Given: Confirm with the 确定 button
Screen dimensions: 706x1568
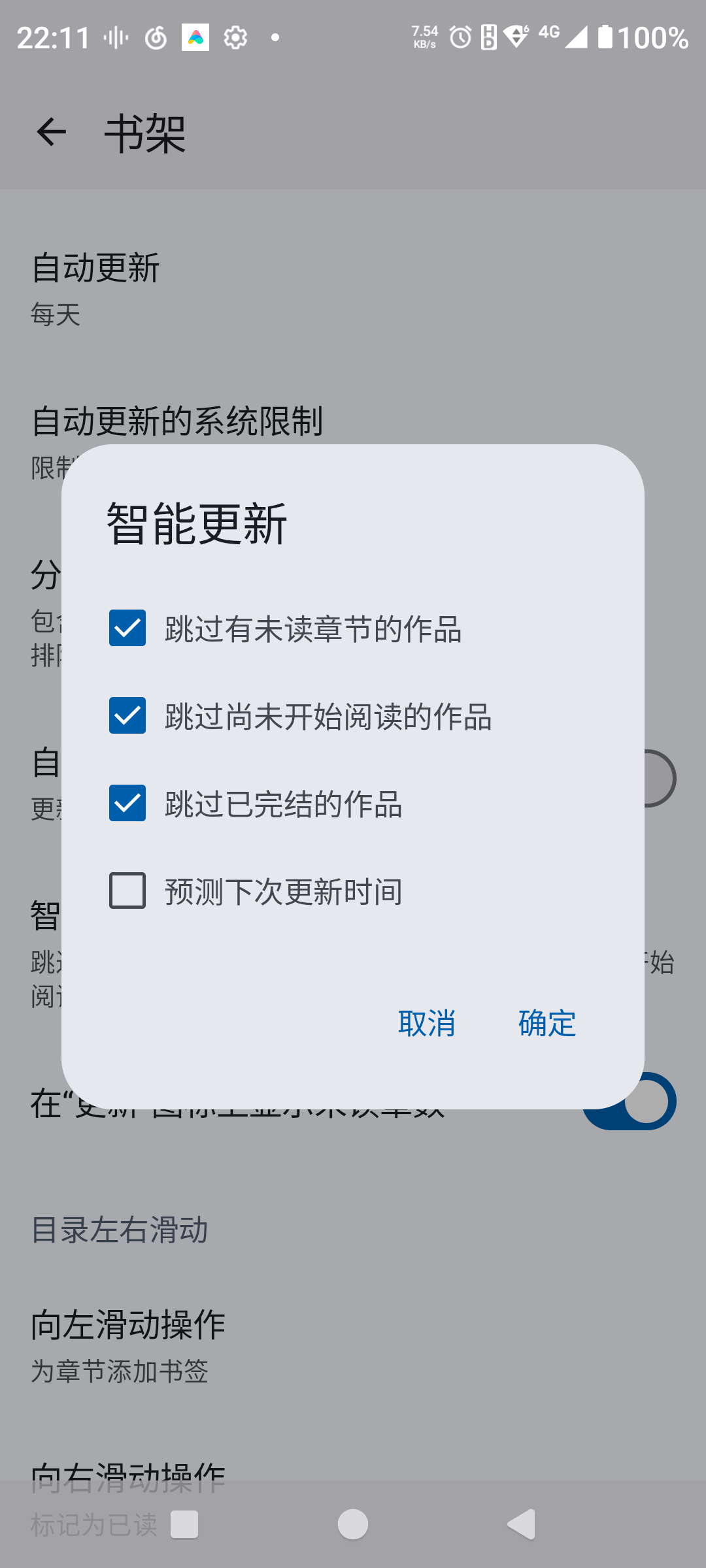Looking at the screenshot, I should pos(547,1023).
